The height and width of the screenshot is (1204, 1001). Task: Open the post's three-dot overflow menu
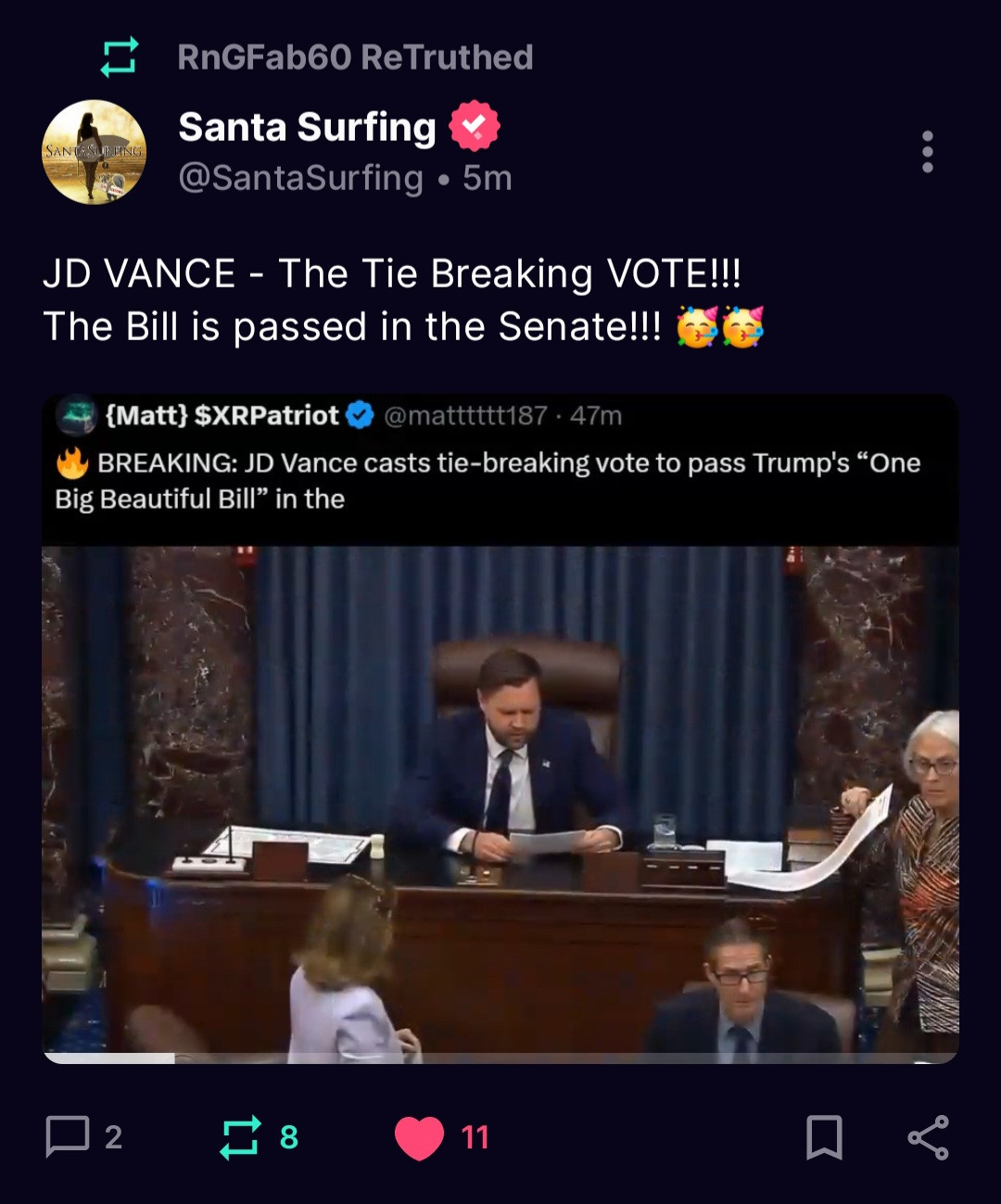927,152
